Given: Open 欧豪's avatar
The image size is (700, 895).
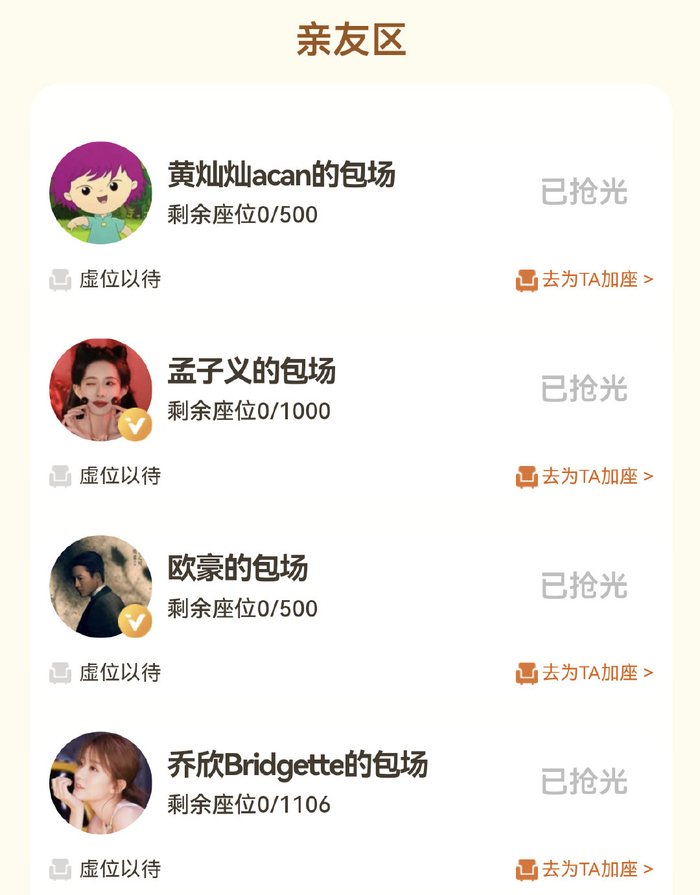Looking at the screenshot, I should tap(101, 586).
